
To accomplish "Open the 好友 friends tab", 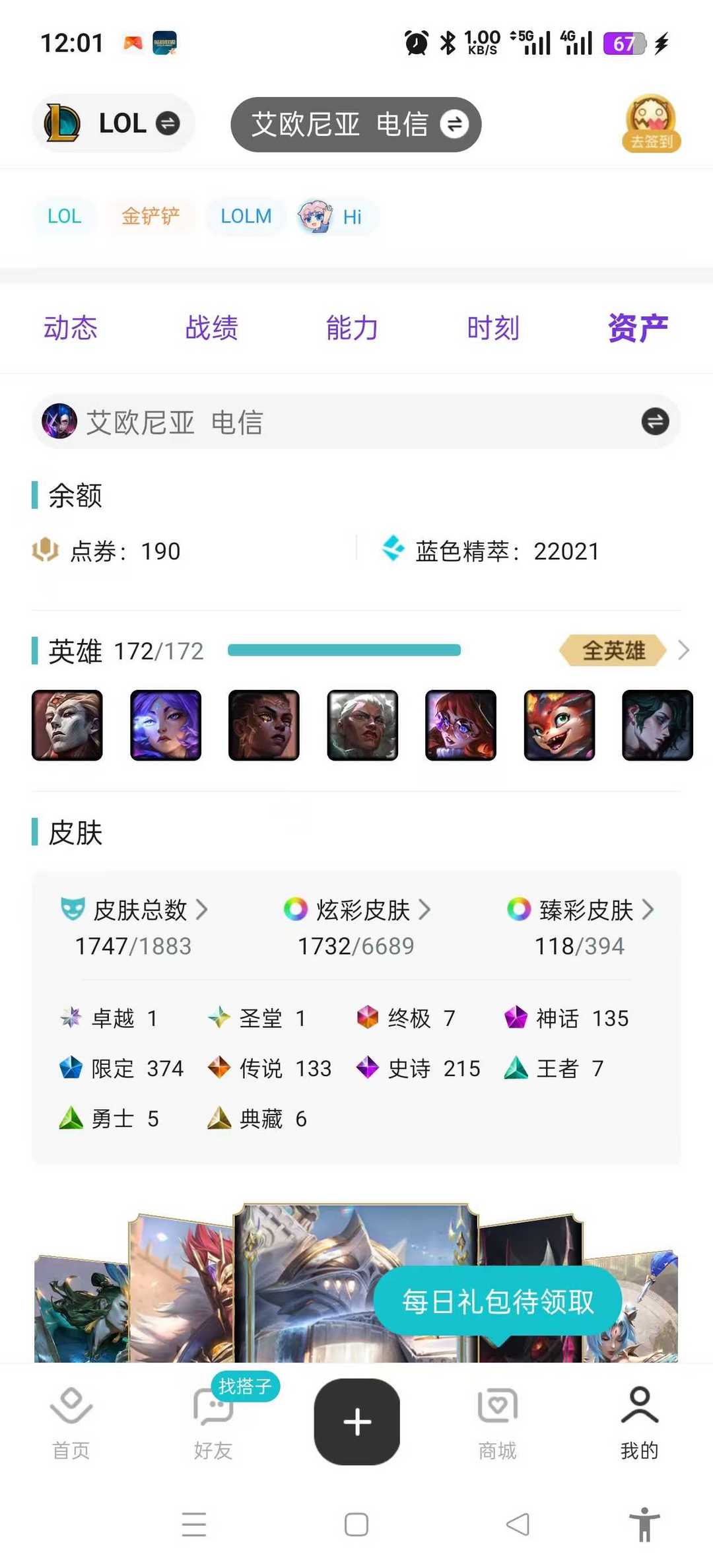I will [213, 1421].
